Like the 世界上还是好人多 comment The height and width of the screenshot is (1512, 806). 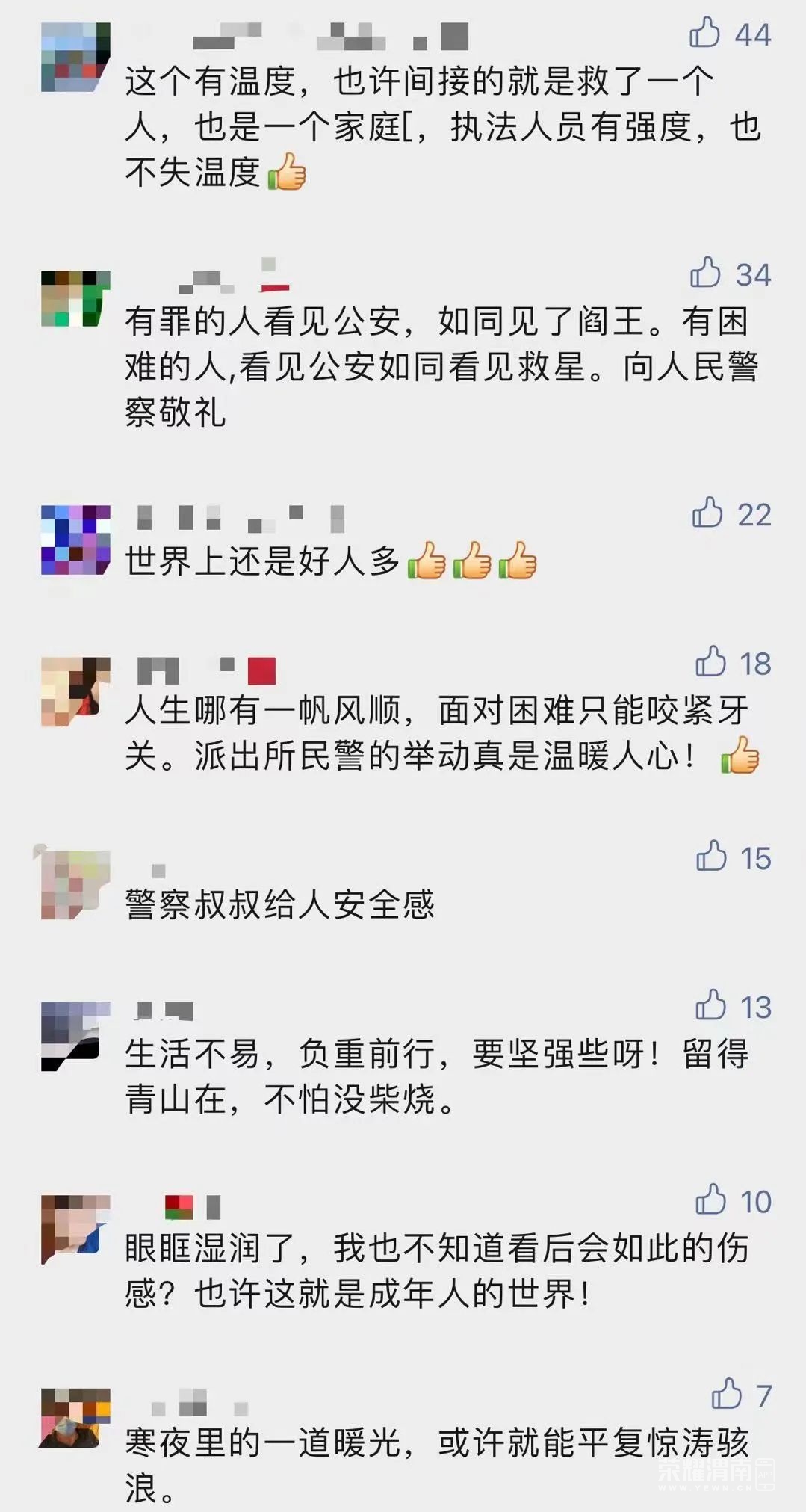(707, 513)
